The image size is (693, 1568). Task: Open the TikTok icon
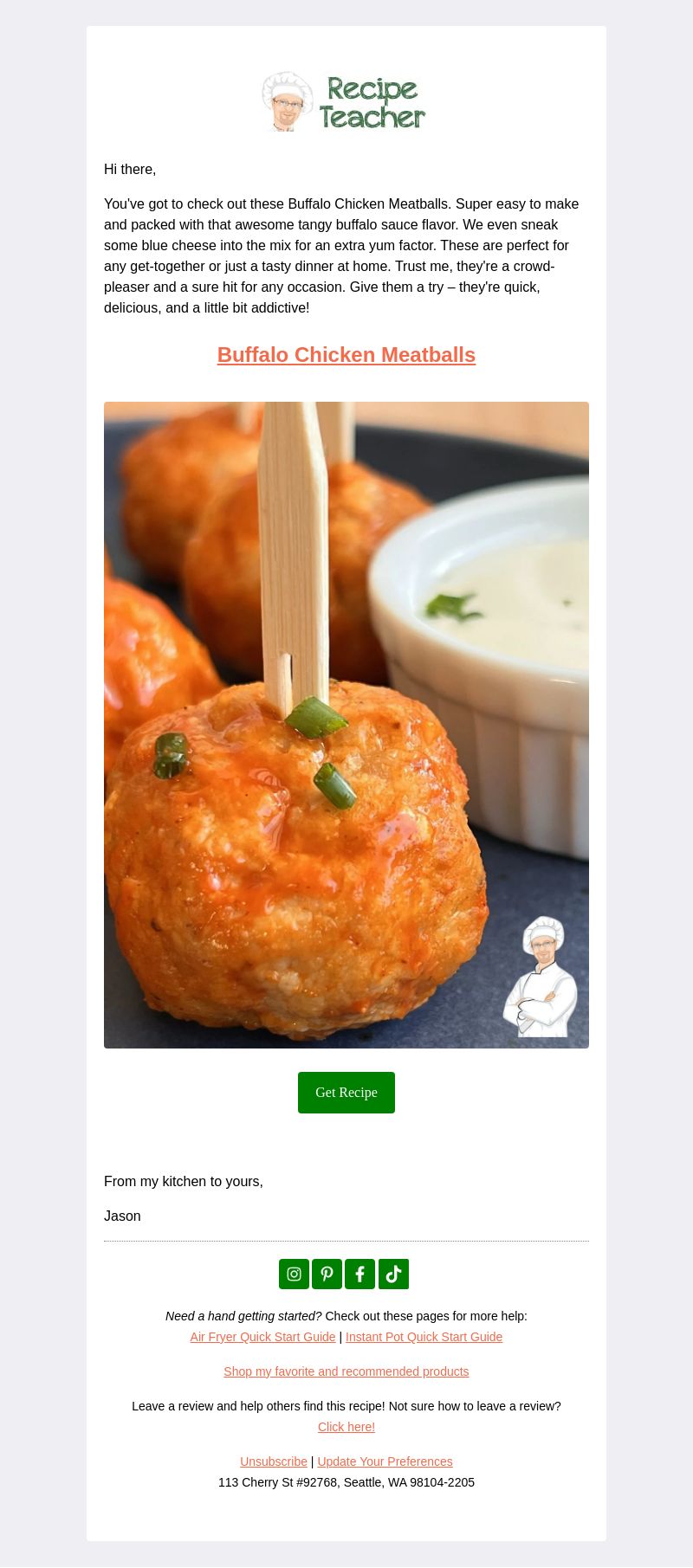coord(393,1274)
